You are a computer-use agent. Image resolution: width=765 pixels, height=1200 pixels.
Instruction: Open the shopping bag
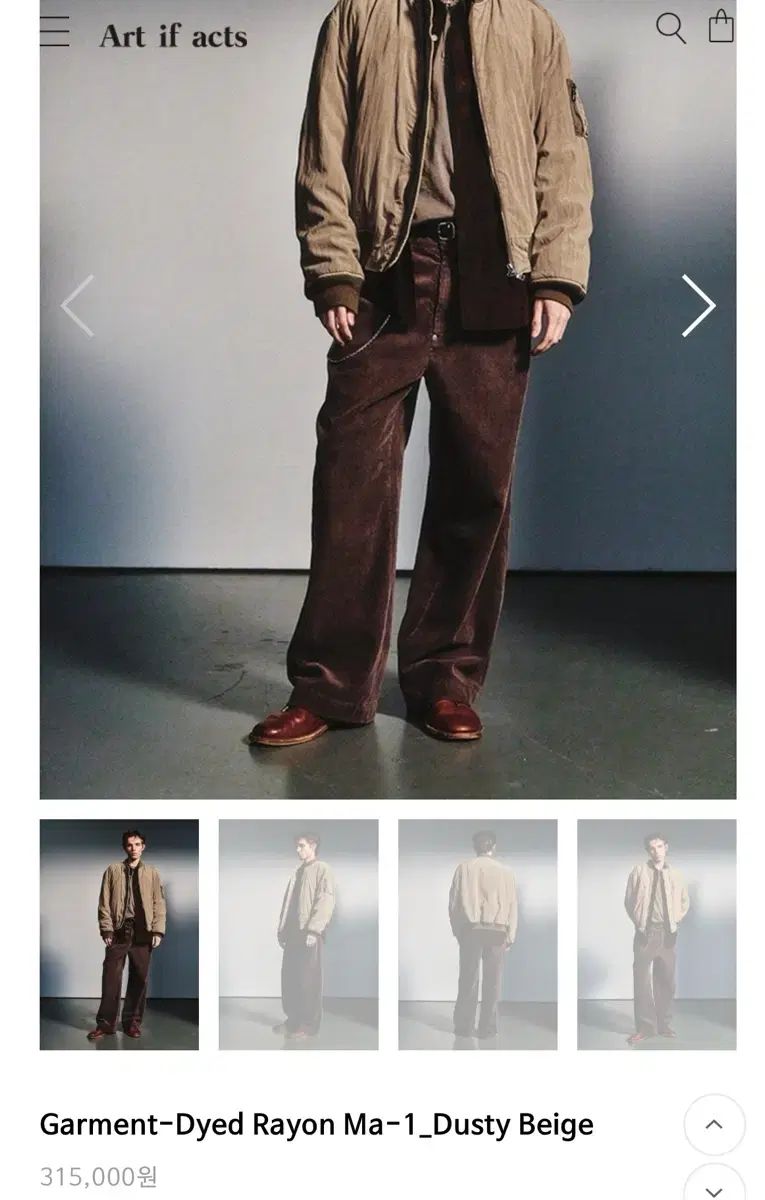pyautogui.click(x=721, y=27)
